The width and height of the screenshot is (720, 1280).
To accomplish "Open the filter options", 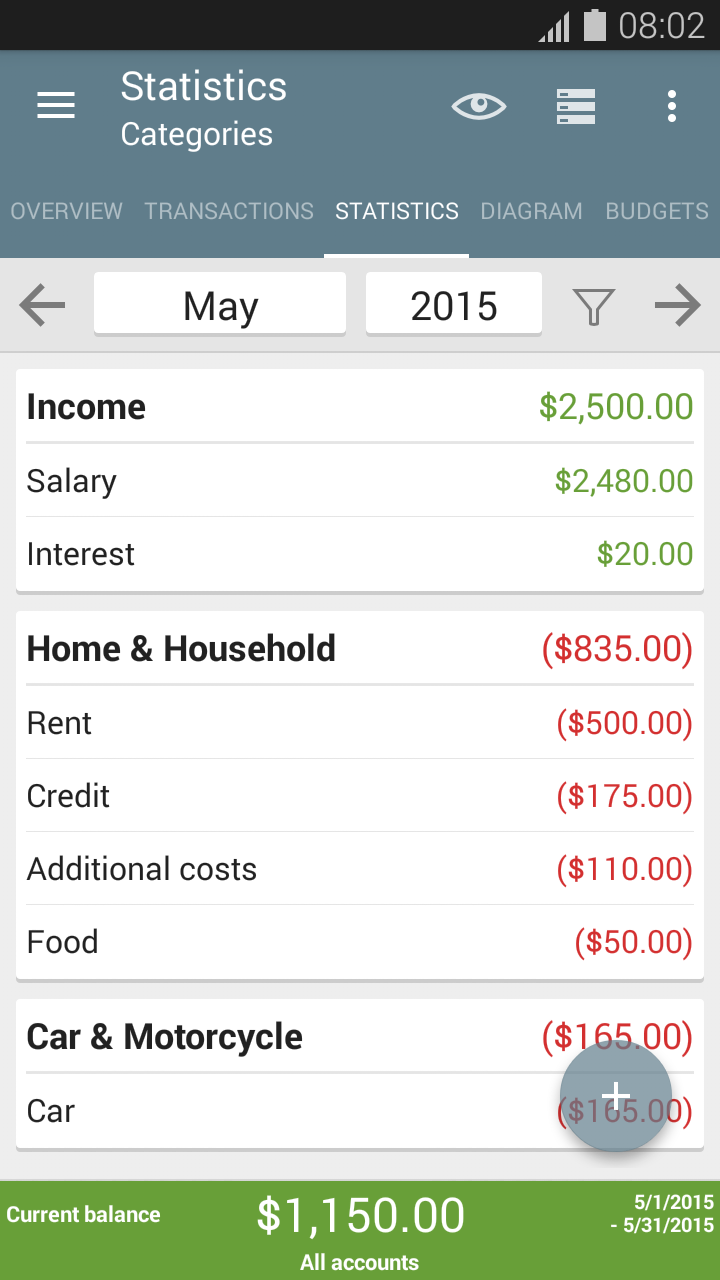I will pyautogui.click(x=593, y=306).
